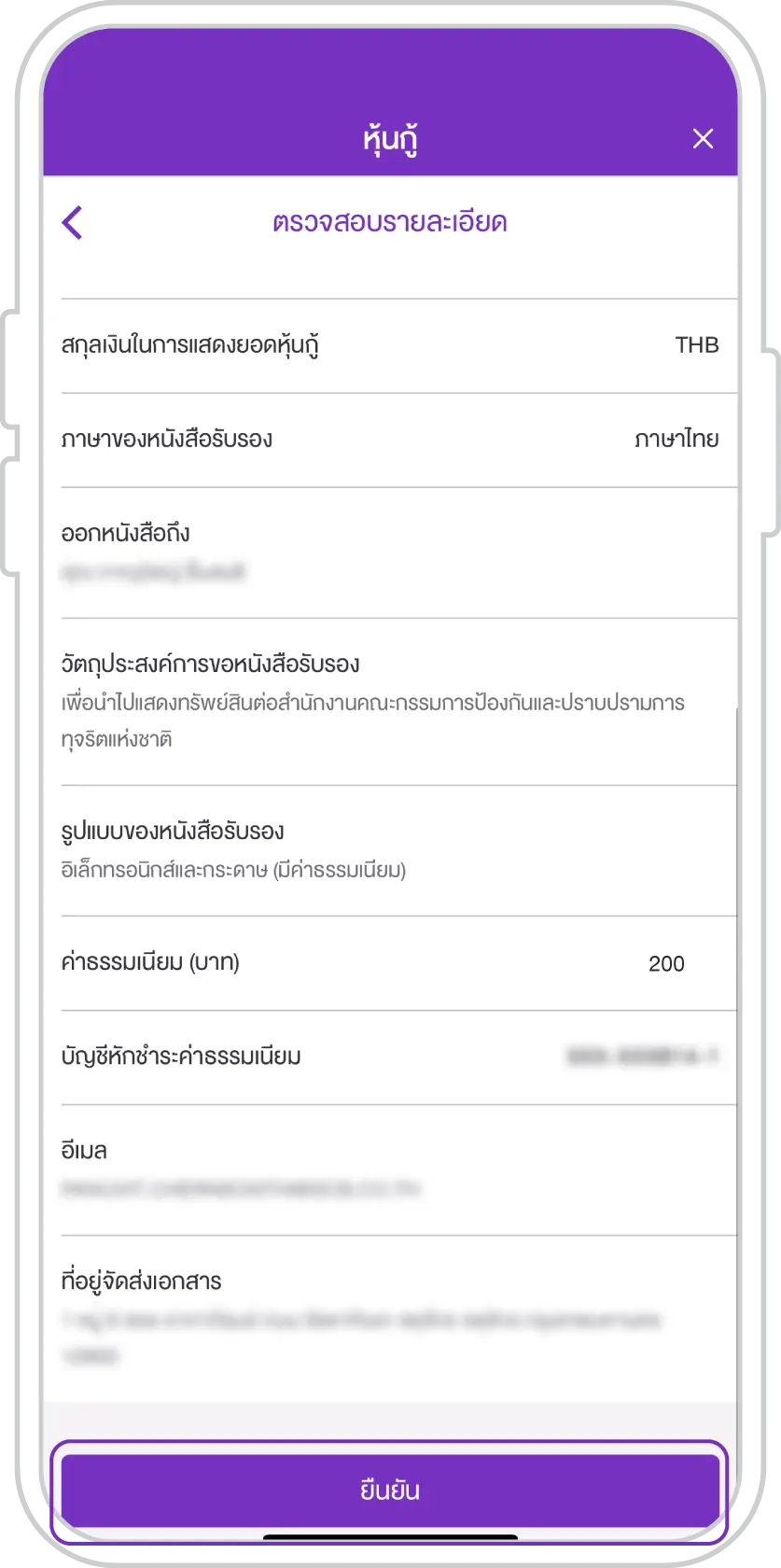Tap the ยืนยัน confirm button

(390, 1490)
